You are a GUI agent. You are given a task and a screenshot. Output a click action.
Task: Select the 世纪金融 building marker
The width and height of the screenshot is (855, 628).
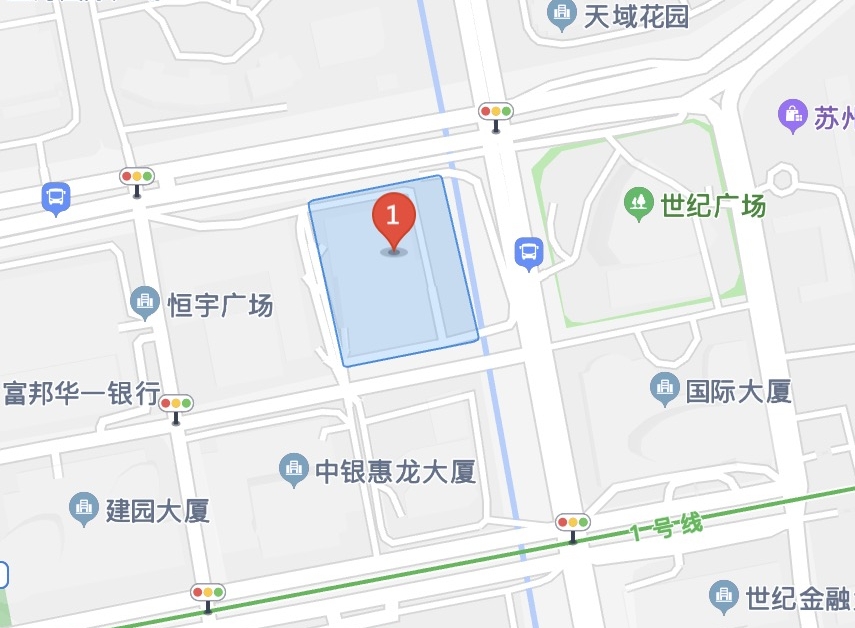(724, 596)
